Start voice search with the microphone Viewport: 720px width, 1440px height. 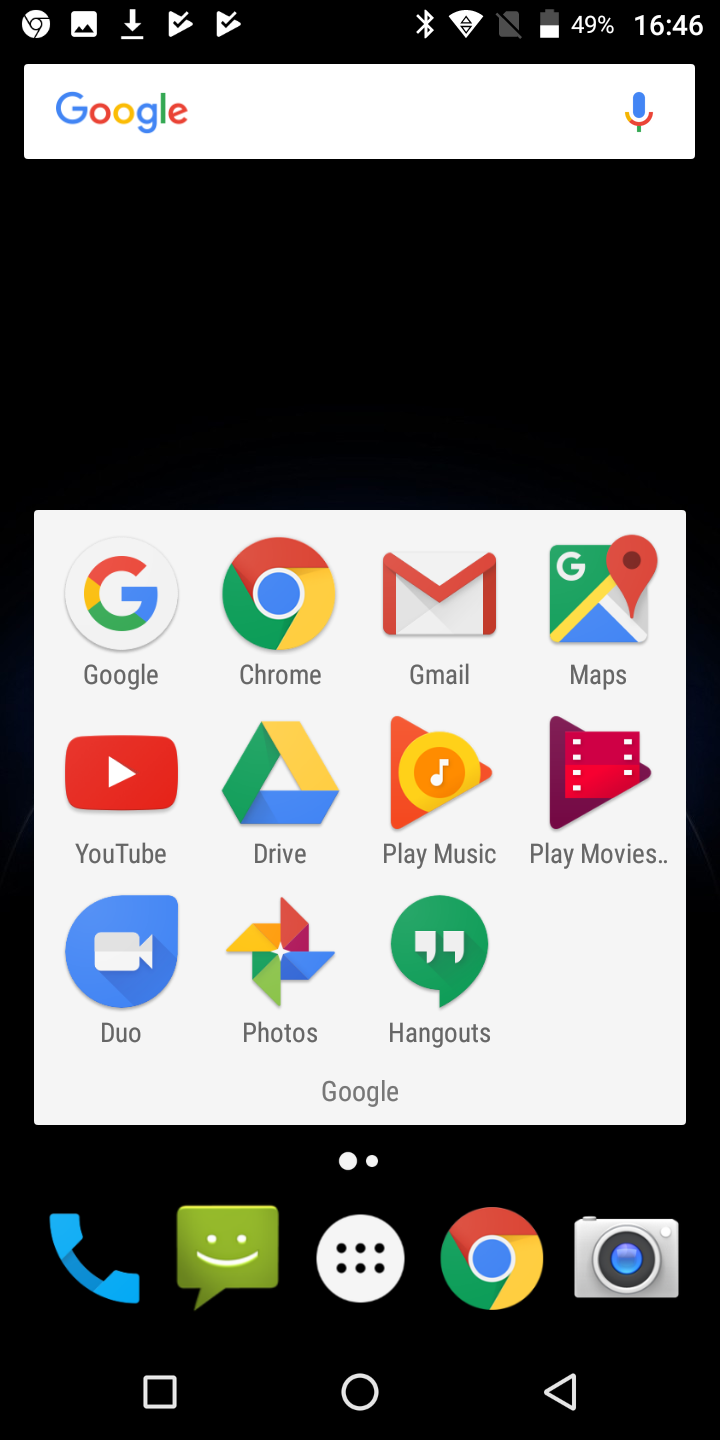[x=638, y=111]
